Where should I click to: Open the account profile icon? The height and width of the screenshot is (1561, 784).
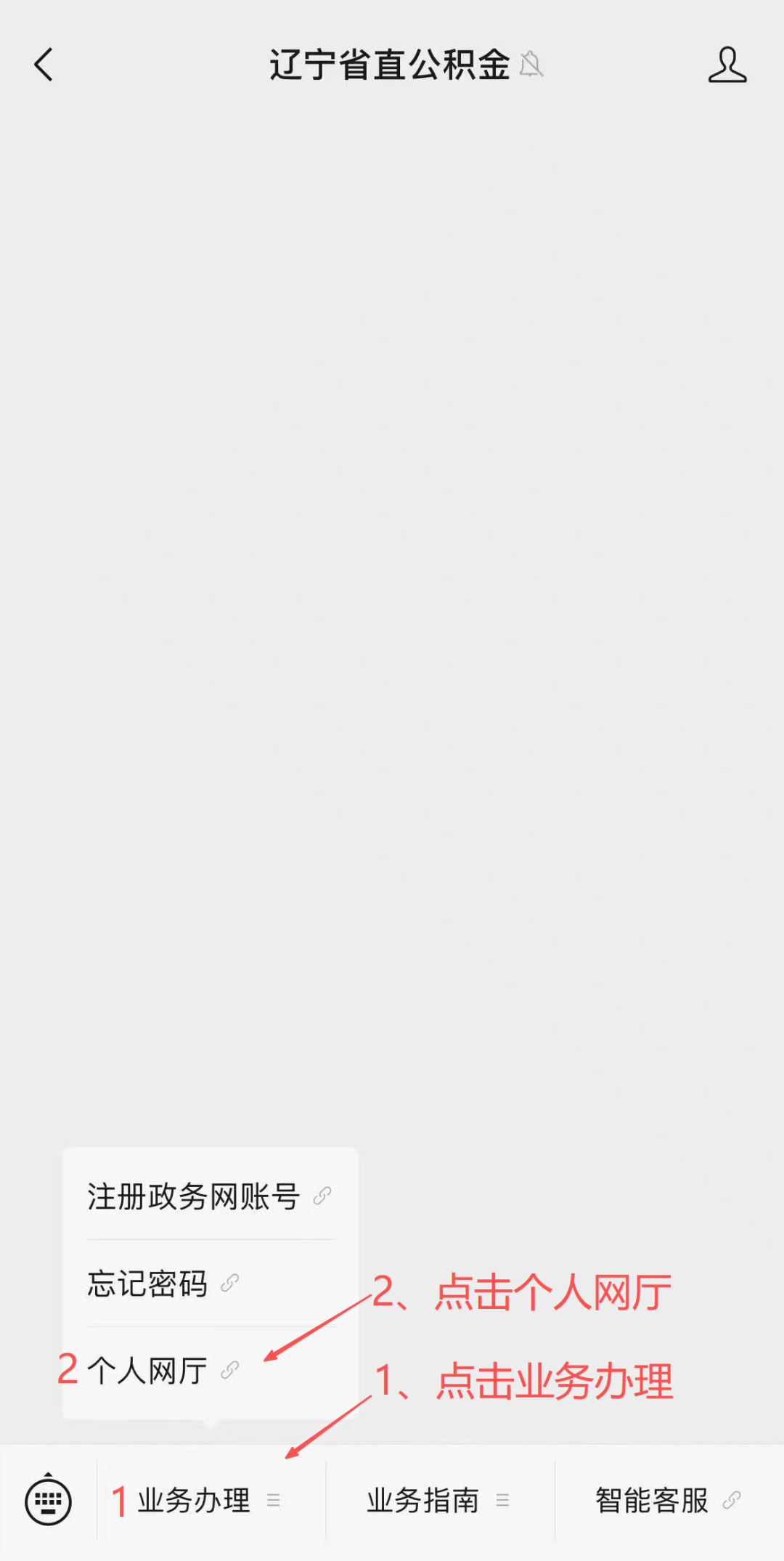pyautogui.click(x=727, y=65)
